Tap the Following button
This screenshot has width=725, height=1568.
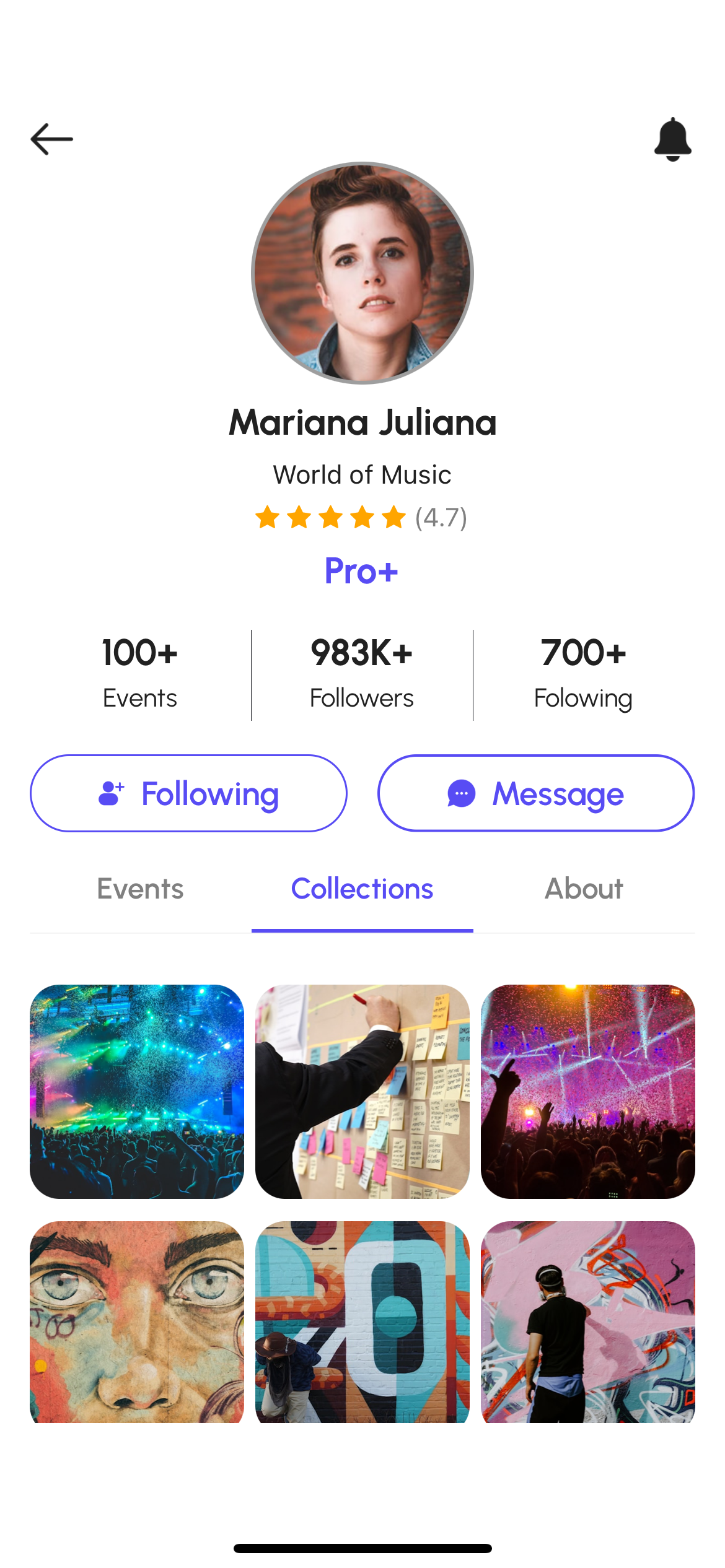(x=188, y=793)
